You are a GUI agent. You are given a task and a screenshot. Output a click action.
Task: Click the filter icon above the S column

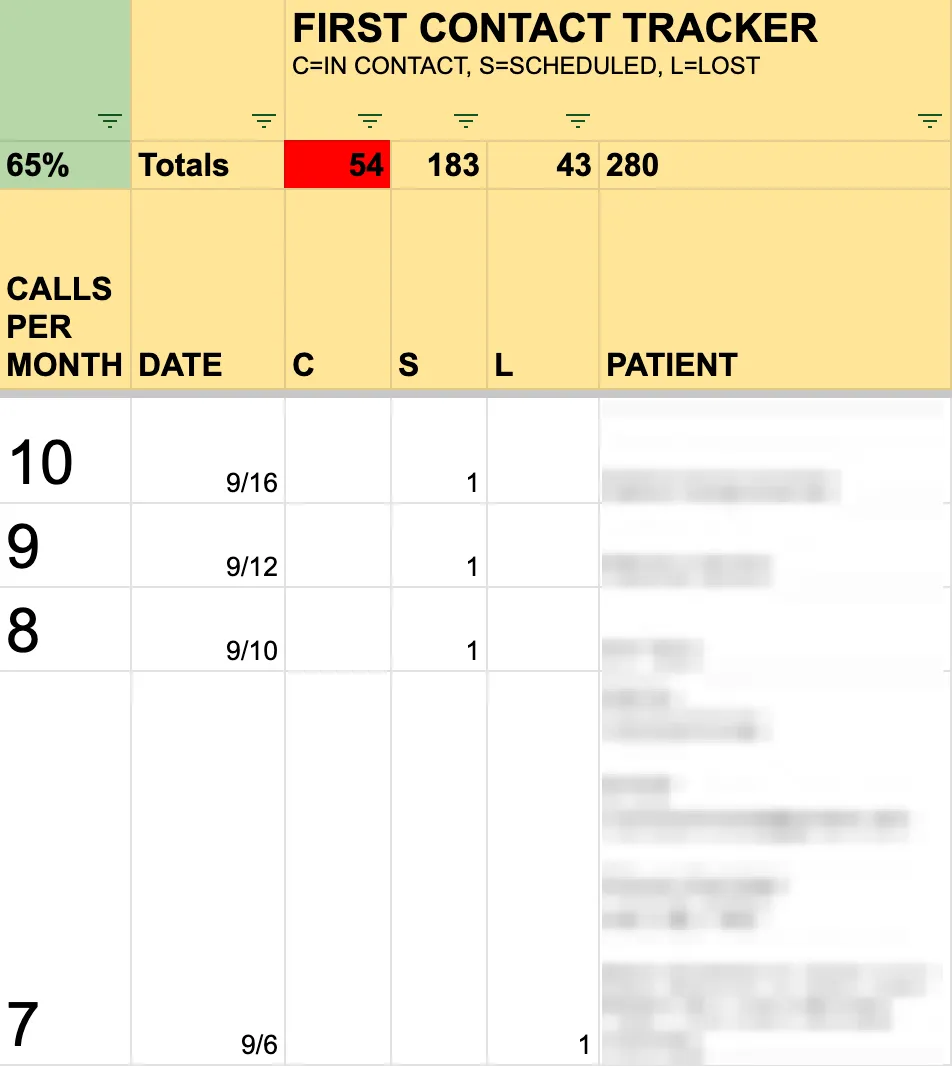466,120
